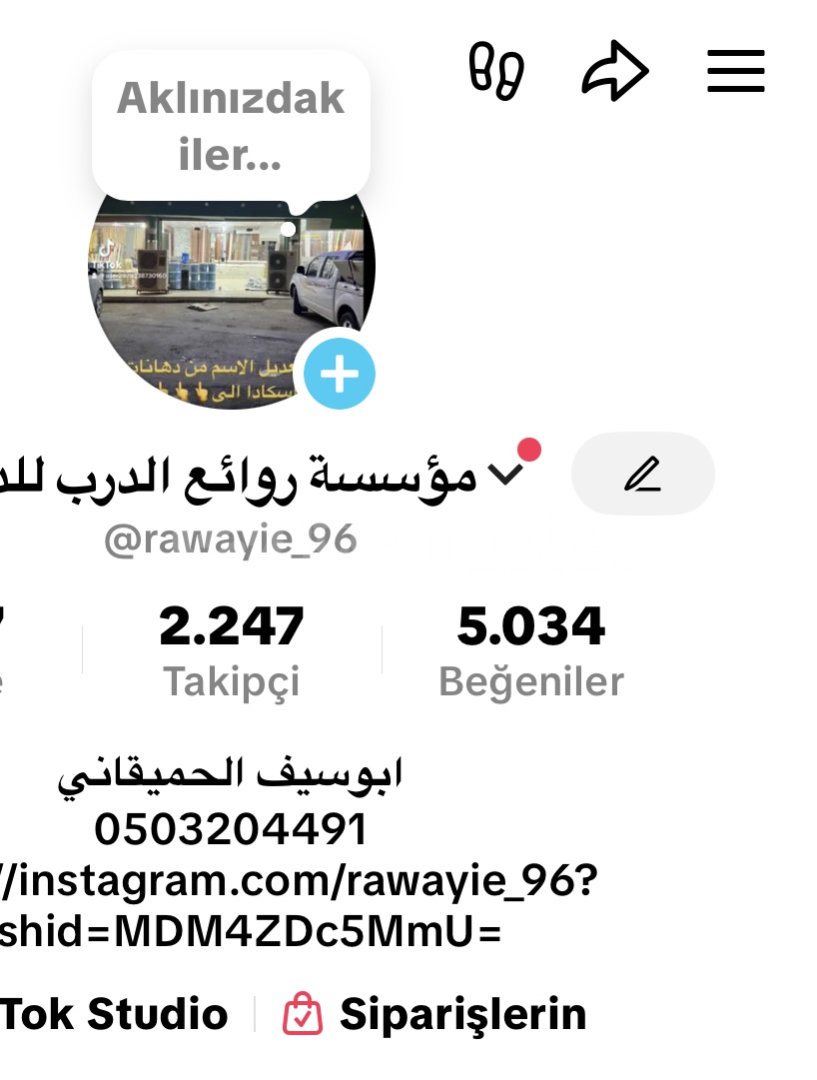Share this profile

pos(615,72)
